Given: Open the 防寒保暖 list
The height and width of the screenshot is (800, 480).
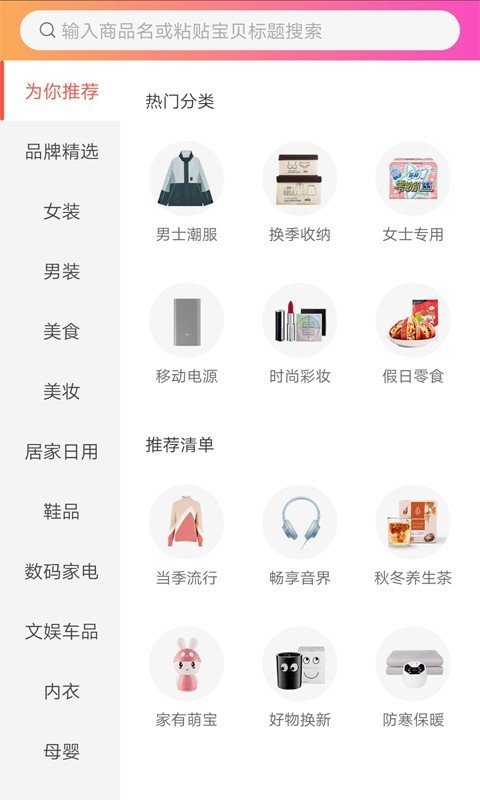Looking at the screenshot, I should (x=413, y=679).
